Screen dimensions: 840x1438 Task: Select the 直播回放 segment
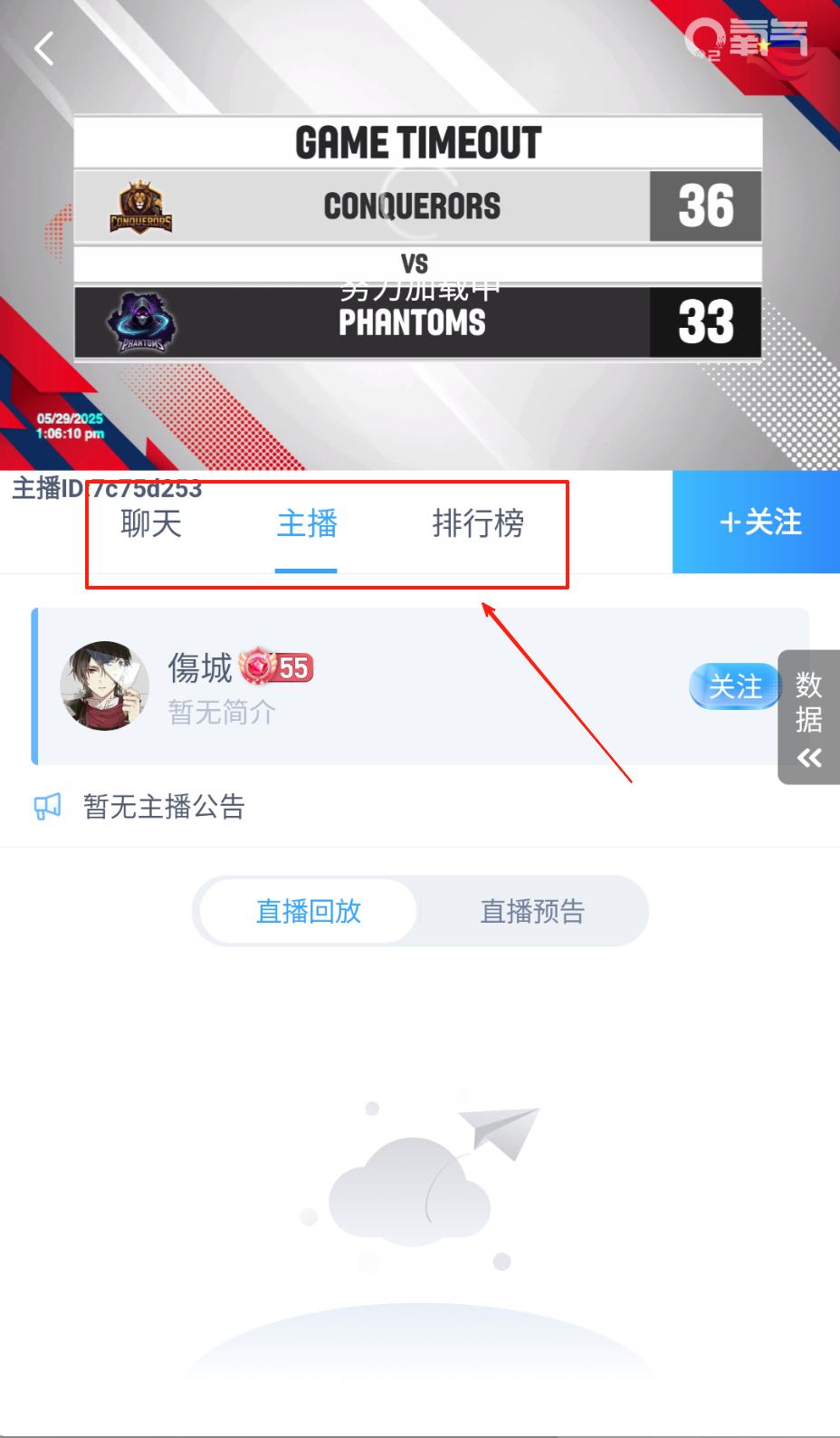click(309, 911)
